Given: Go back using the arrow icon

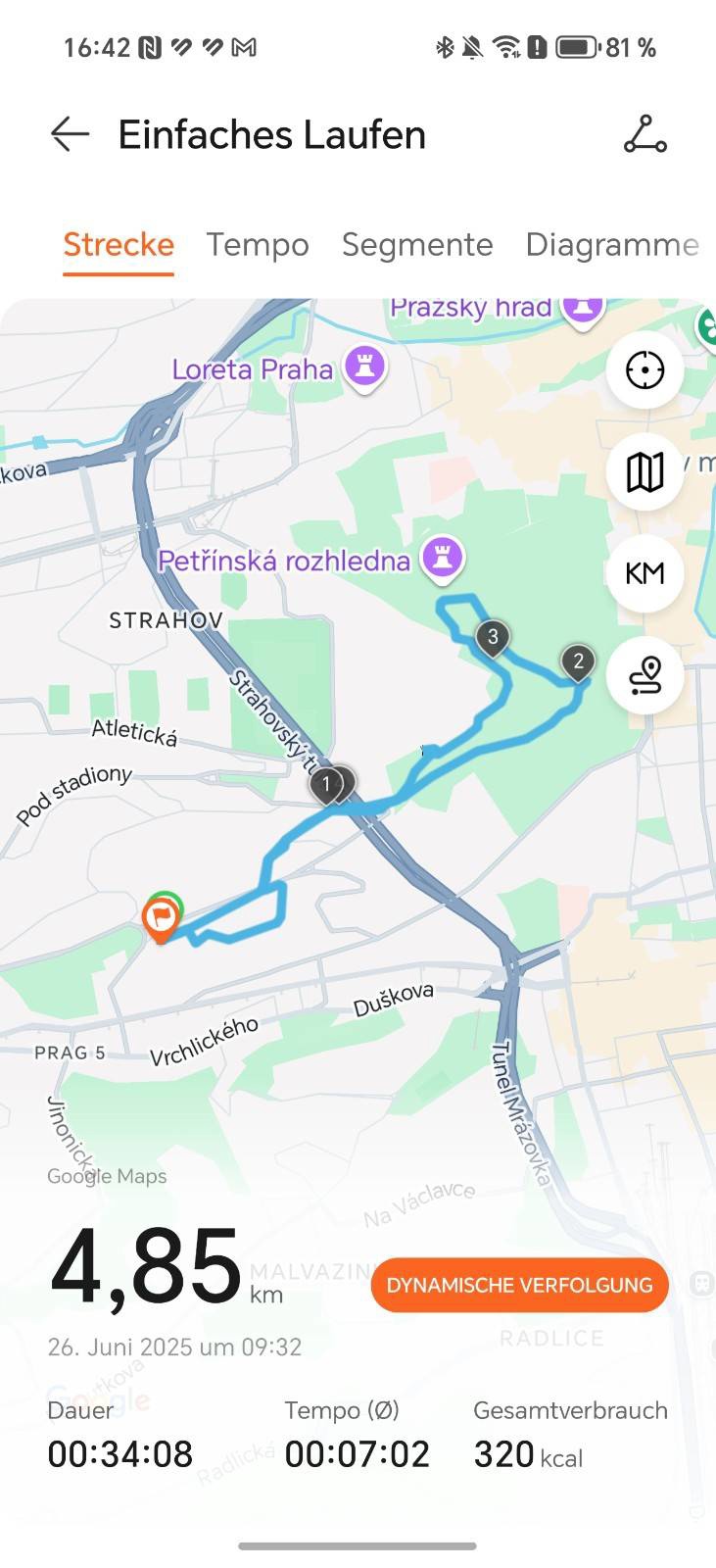Looking at the screenshot, I should (70, 134).
